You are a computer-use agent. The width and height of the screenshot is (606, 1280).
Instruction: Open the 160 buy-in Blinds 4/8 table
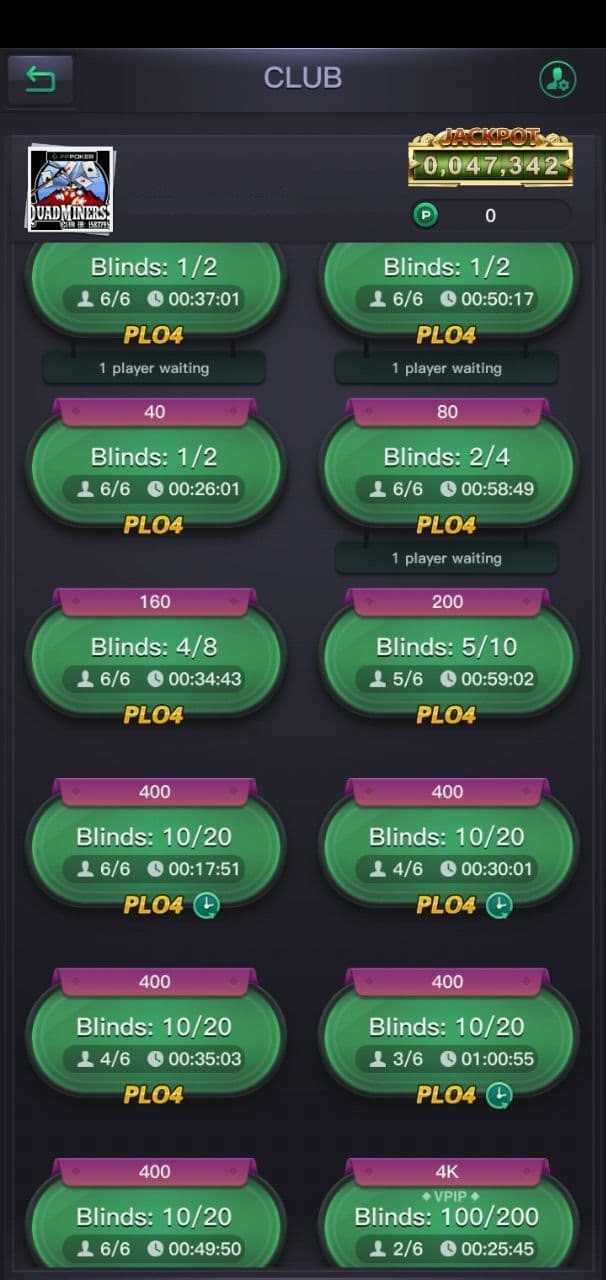point(154,660)
